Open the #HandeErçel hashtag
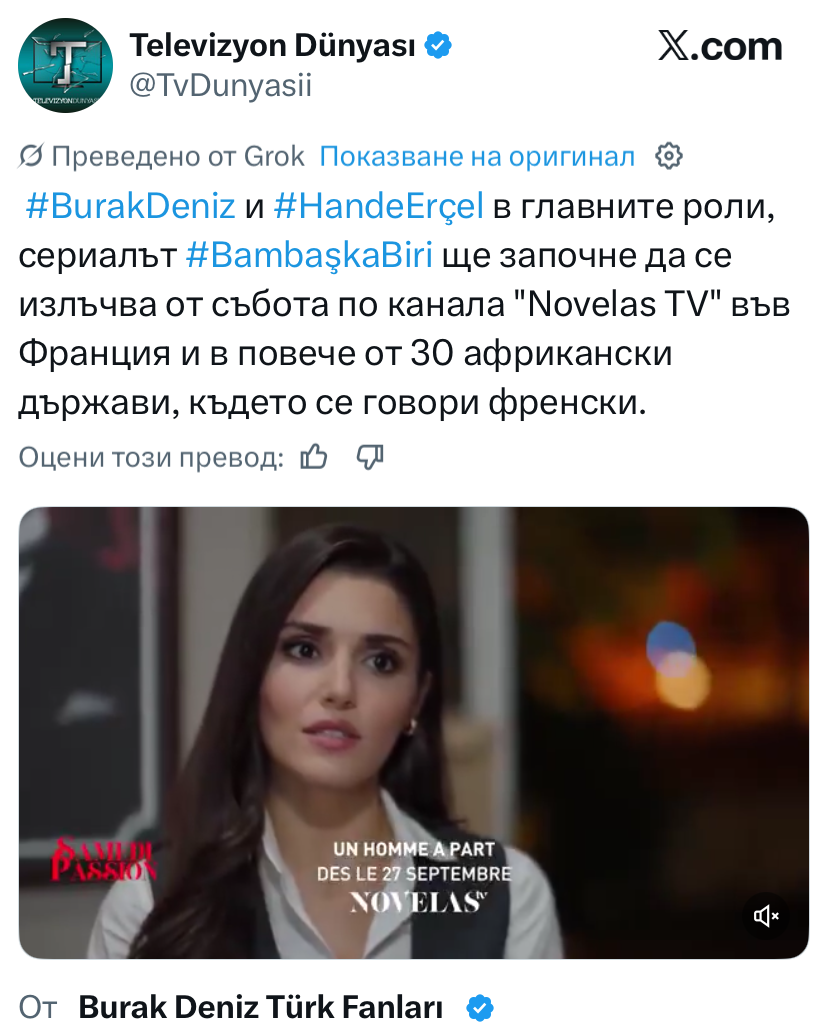Image resolution: width=828 pixels, height=1033 pixels. pyautogui.click(x=378, y=206)
